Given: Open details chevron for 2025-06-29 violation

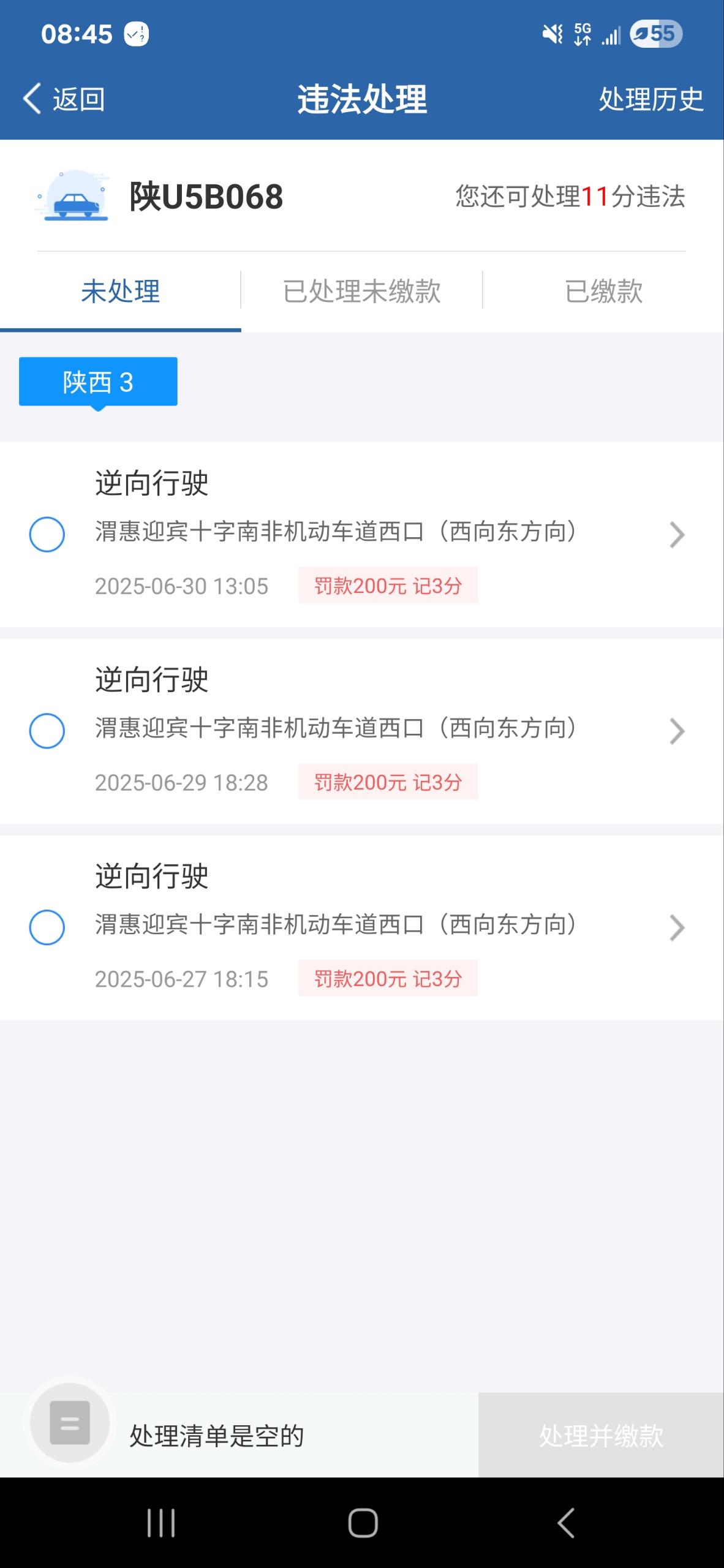Looking at the screenshot, I should click(x=676, y=731).
